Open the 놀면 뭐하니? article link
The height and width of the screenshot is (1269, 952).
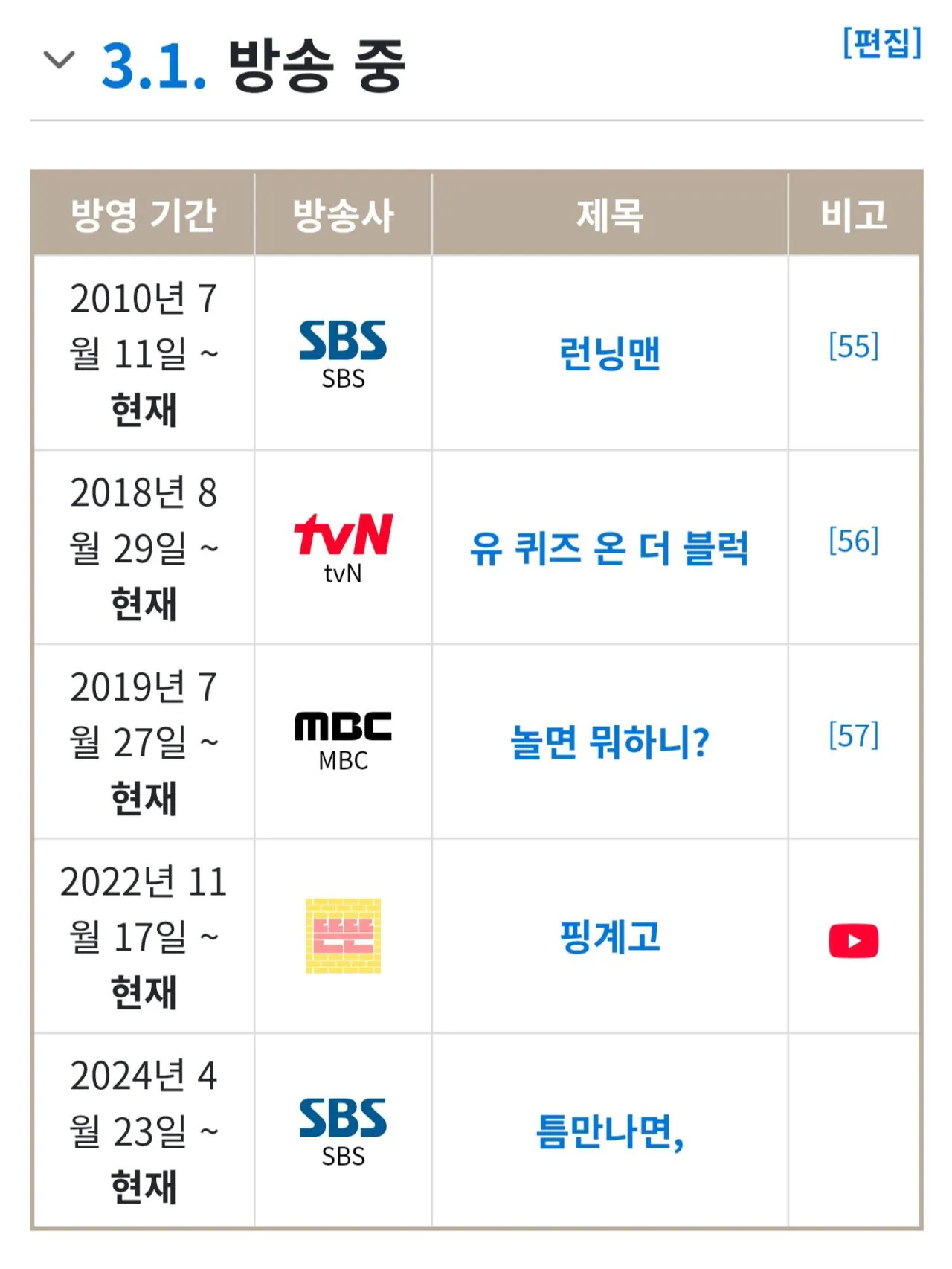pyautogui.click(x=609, y=742)
